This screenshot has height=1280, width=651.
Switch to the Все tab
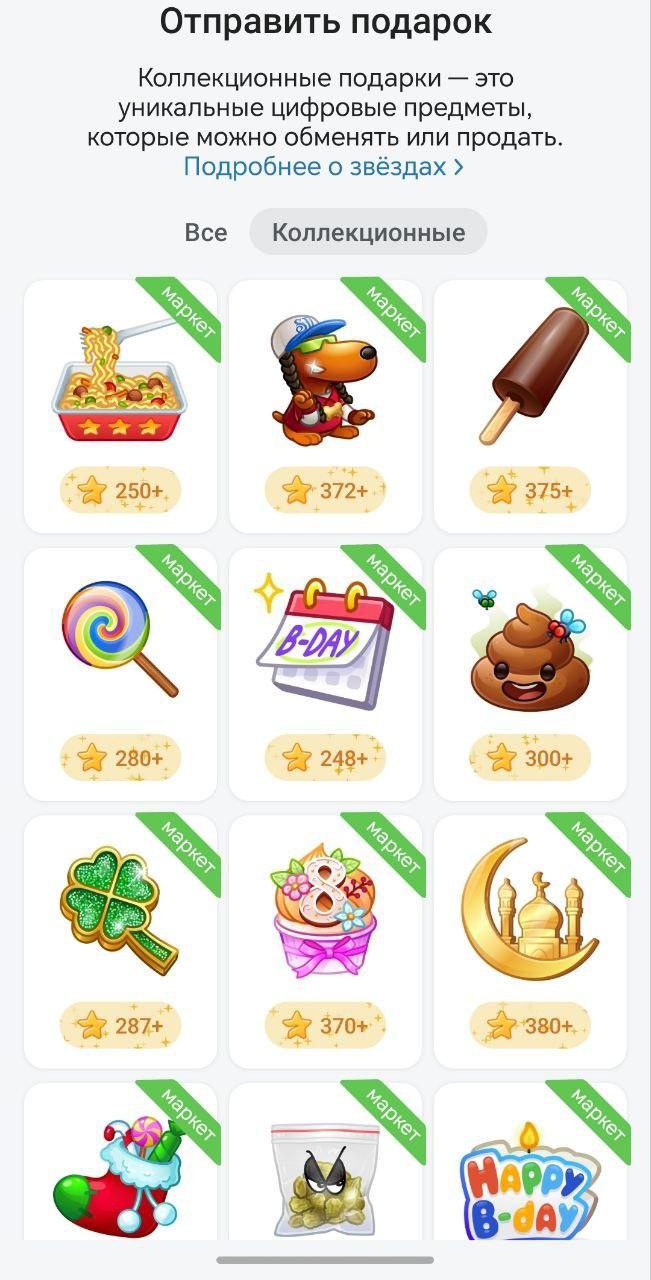[x=206, y=233]
